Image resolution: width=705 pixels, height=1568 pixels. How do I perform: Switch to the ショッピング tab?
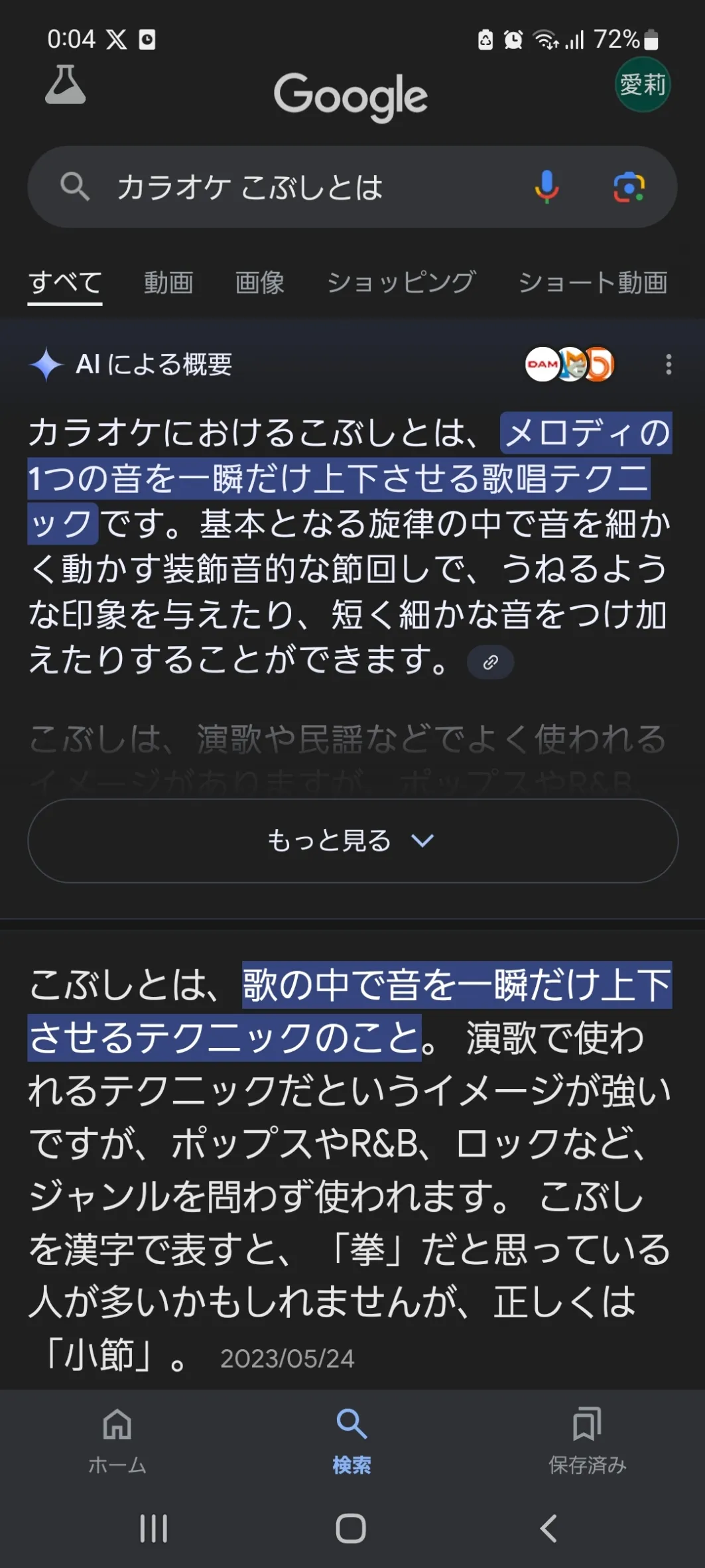401,283
